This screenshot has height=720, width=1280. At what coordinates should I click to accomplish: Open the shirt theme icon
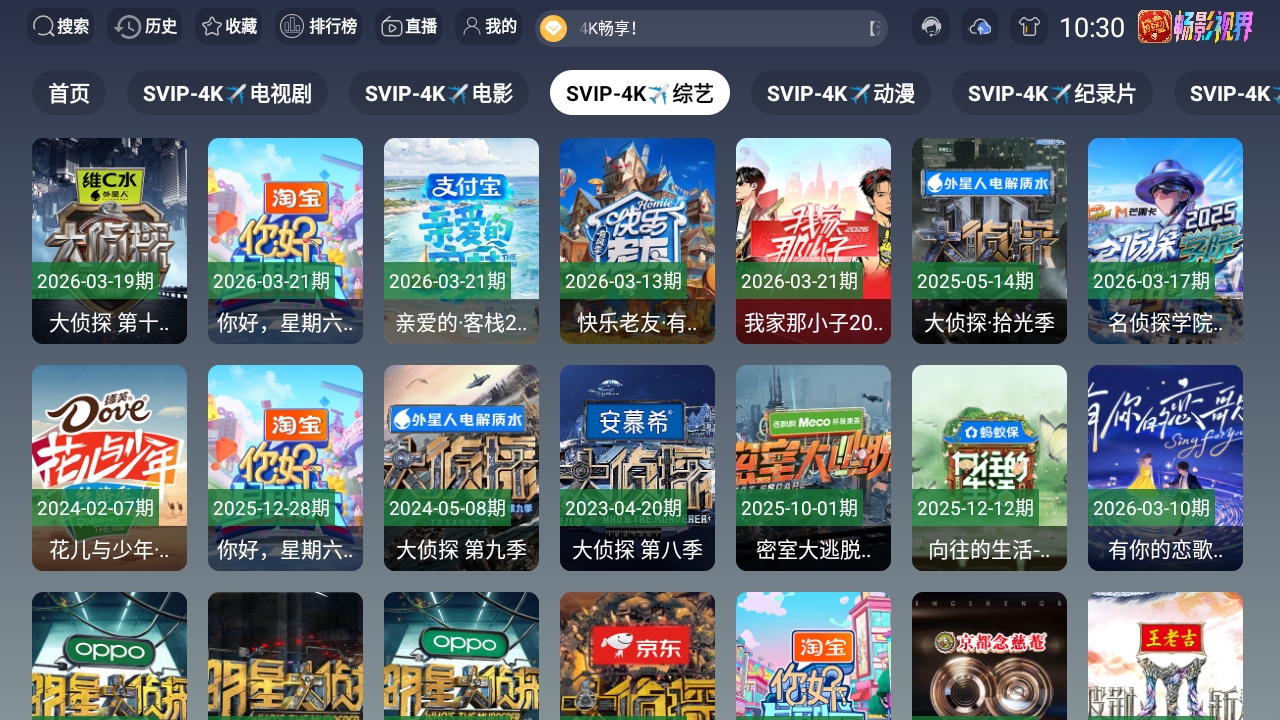coord(1029,28)
